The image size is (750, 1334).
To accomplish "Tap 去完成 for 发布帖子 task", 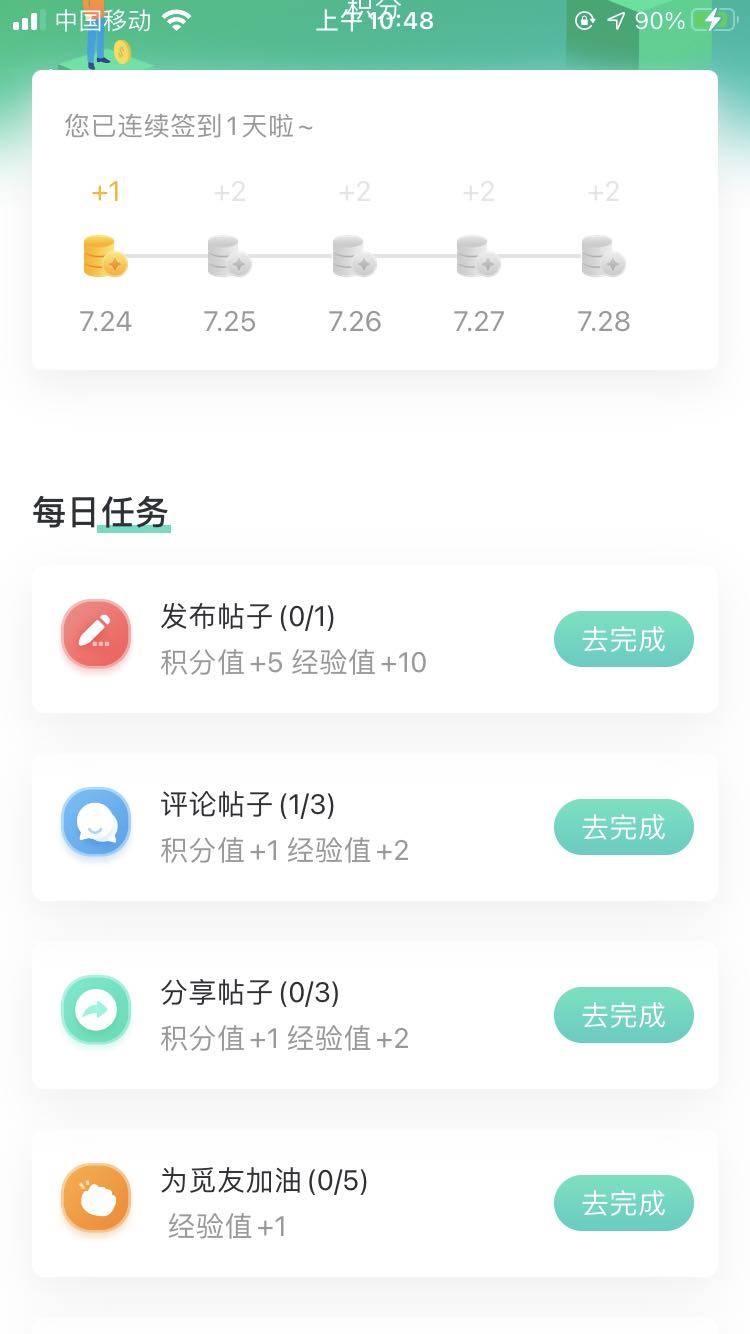I will [623, 639].
